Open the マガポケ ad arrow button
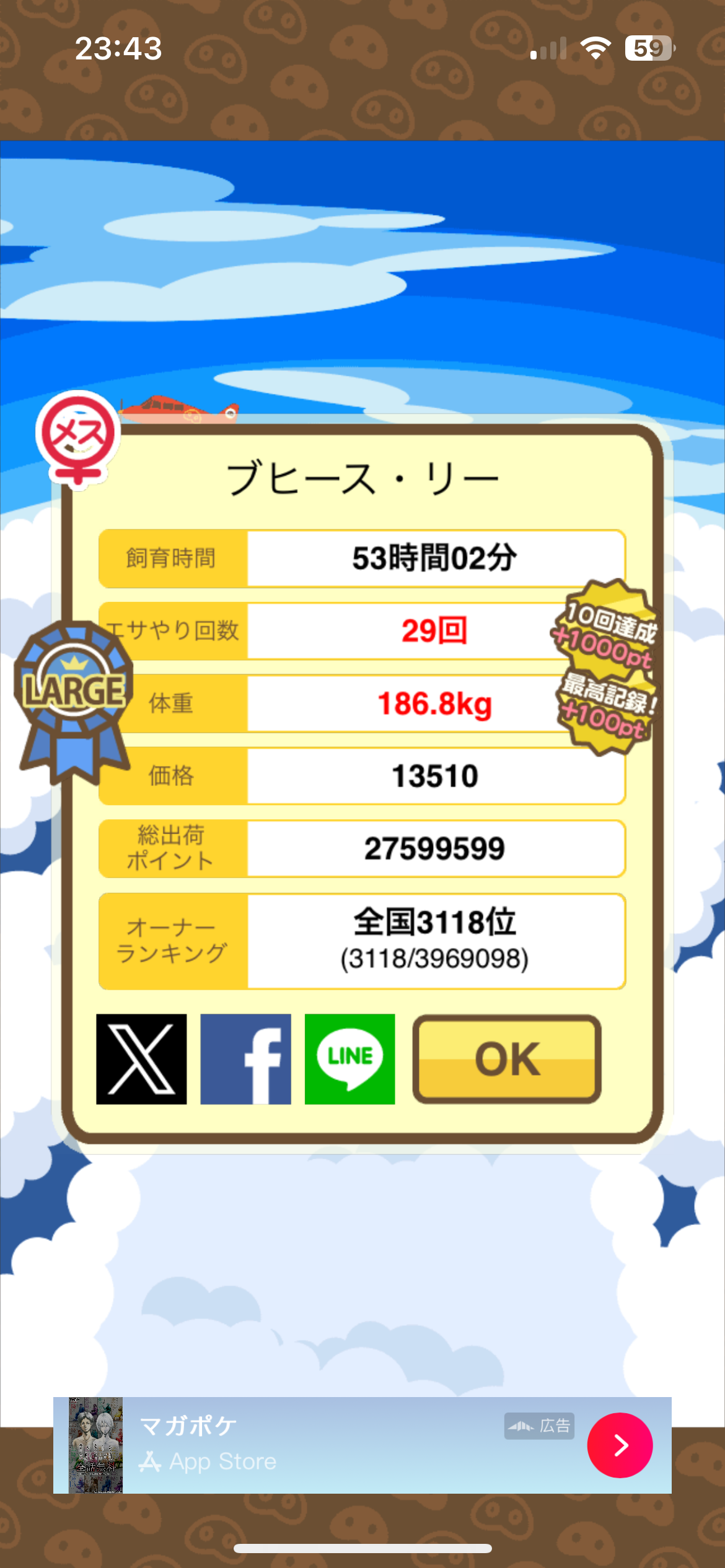 pos(620,1445)
